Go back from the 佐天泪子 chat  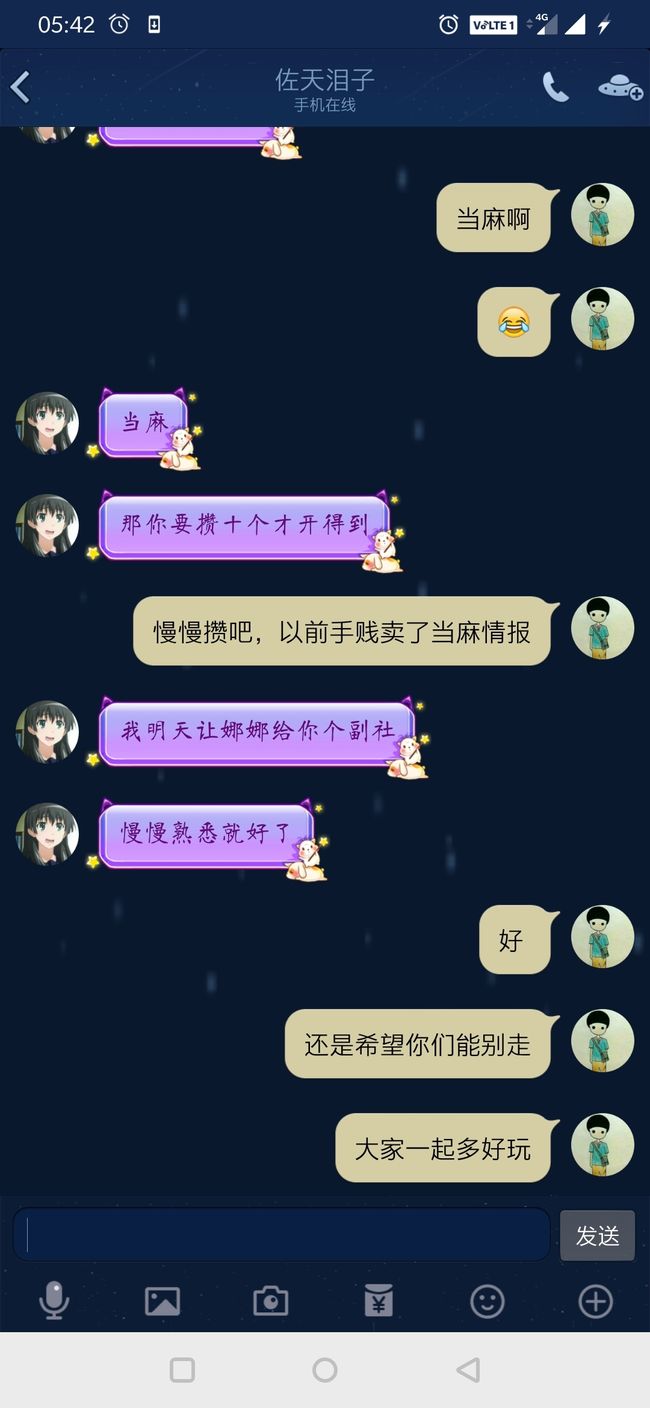pos(21,88)
